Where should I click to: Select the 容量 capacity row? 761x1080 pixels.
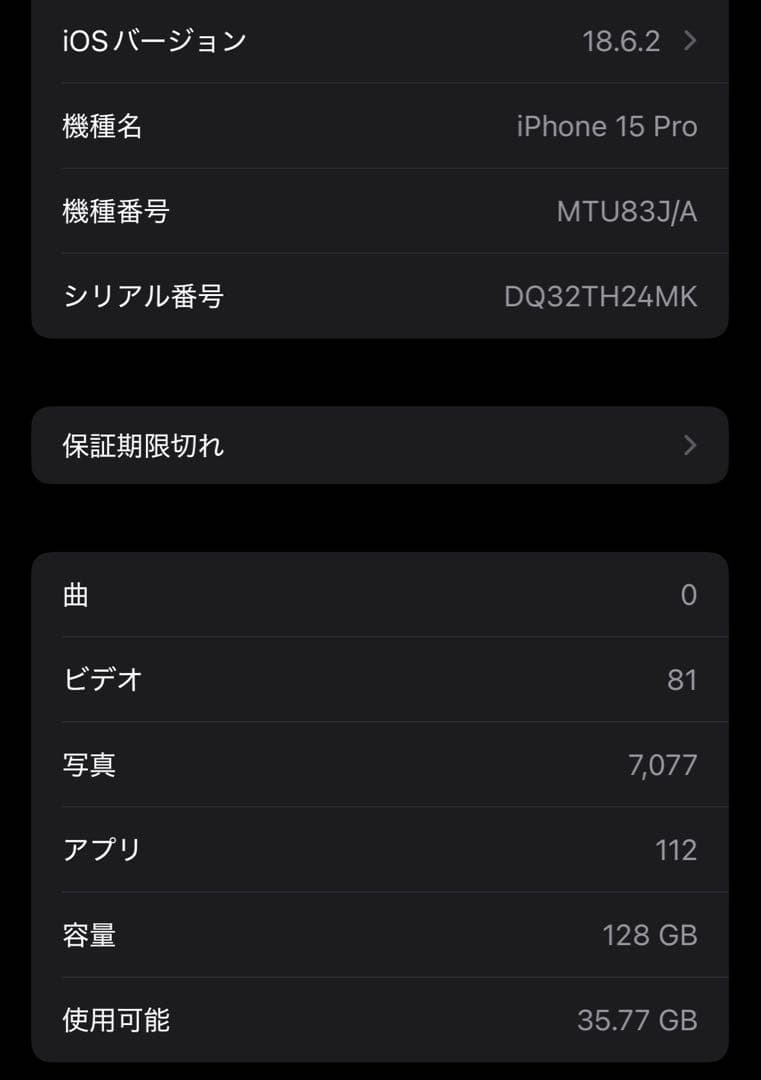pyautogui.click(x=380, y=935)
